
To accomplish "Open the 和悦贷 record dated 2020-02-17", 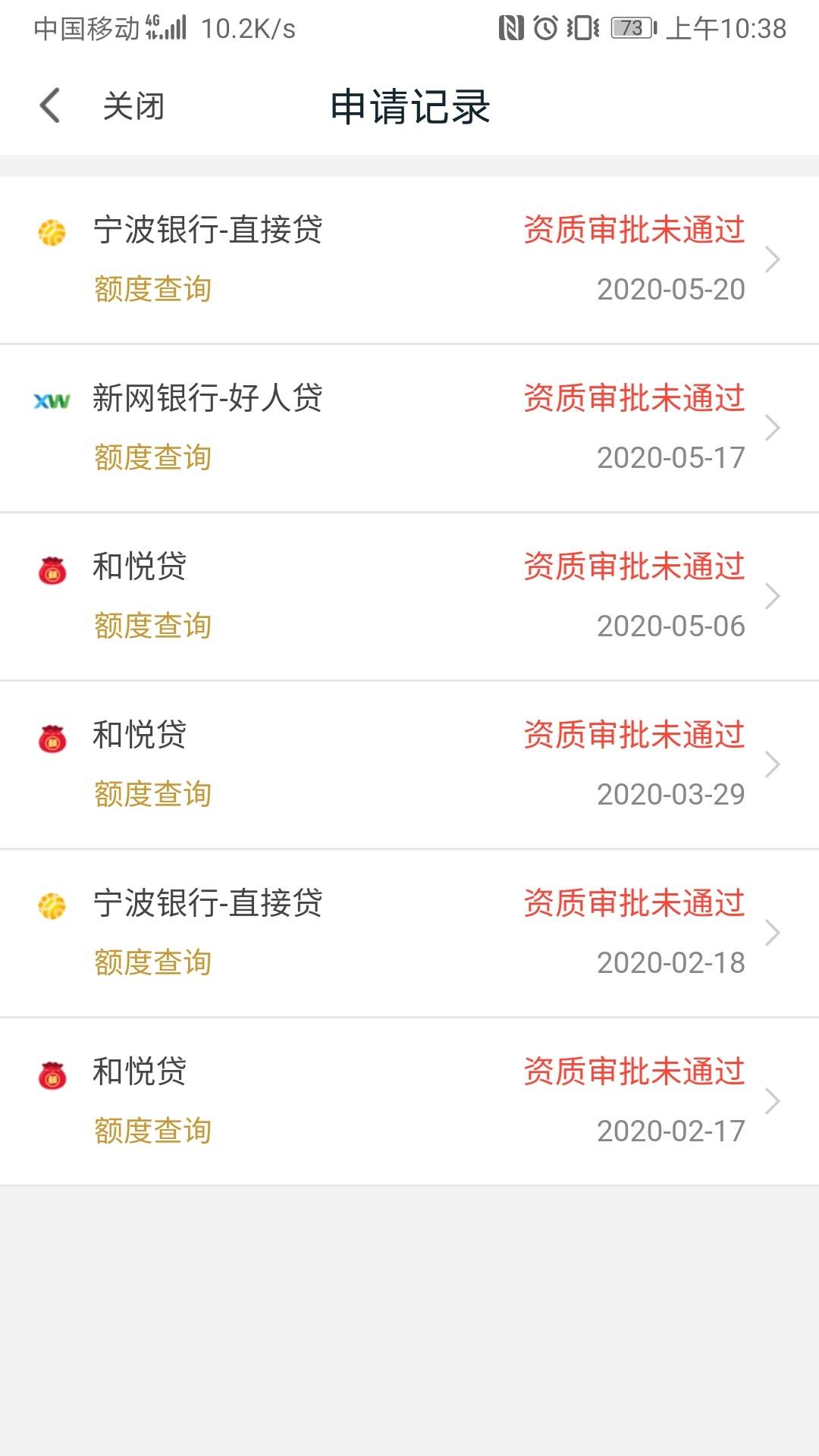I will point(409,1102).
